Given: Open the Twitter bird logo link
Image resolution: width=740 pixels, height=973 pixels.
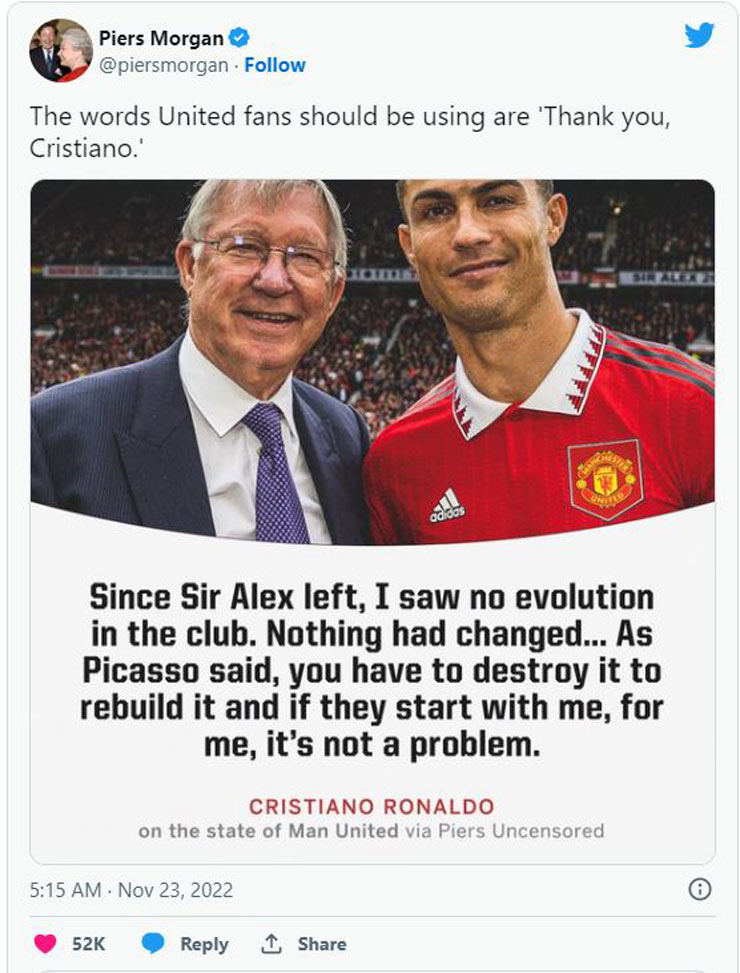Looking at the screenshot, I should tap(699, 34).
